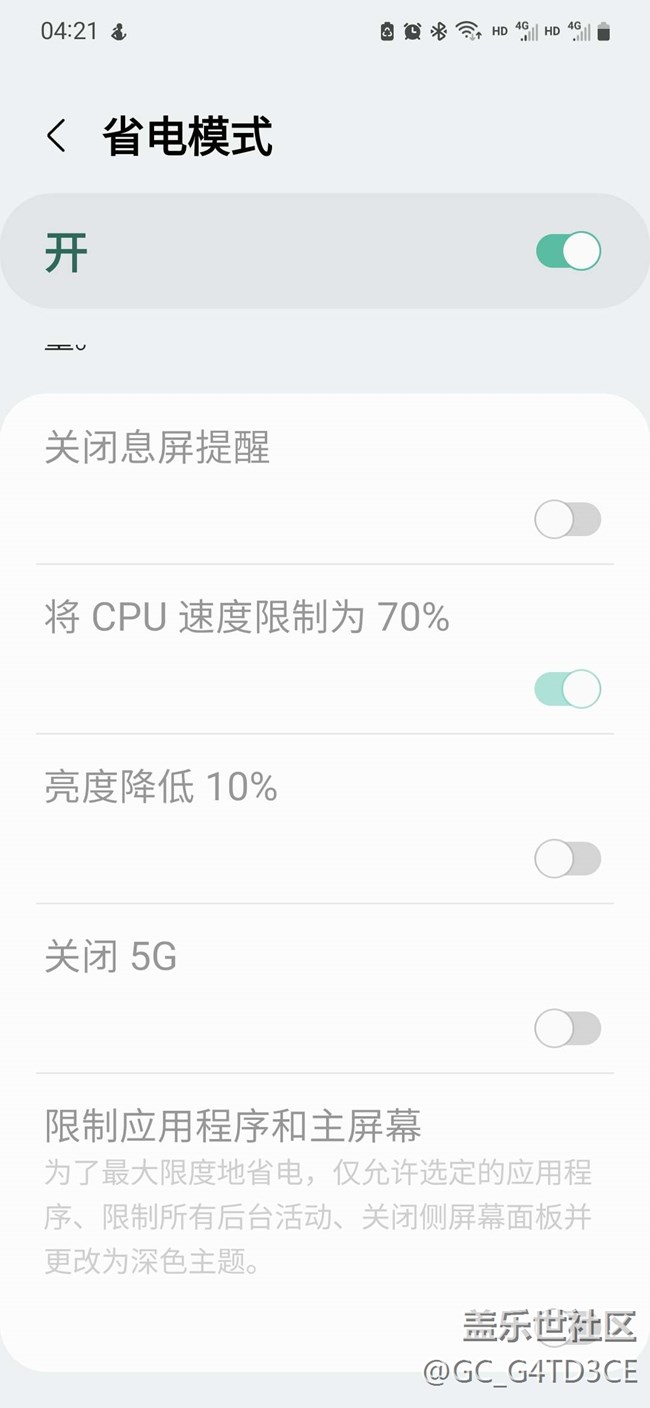The image size is (650, 1408).
Task: Turn off the 开 power saving switch
Action: (568, 251)
